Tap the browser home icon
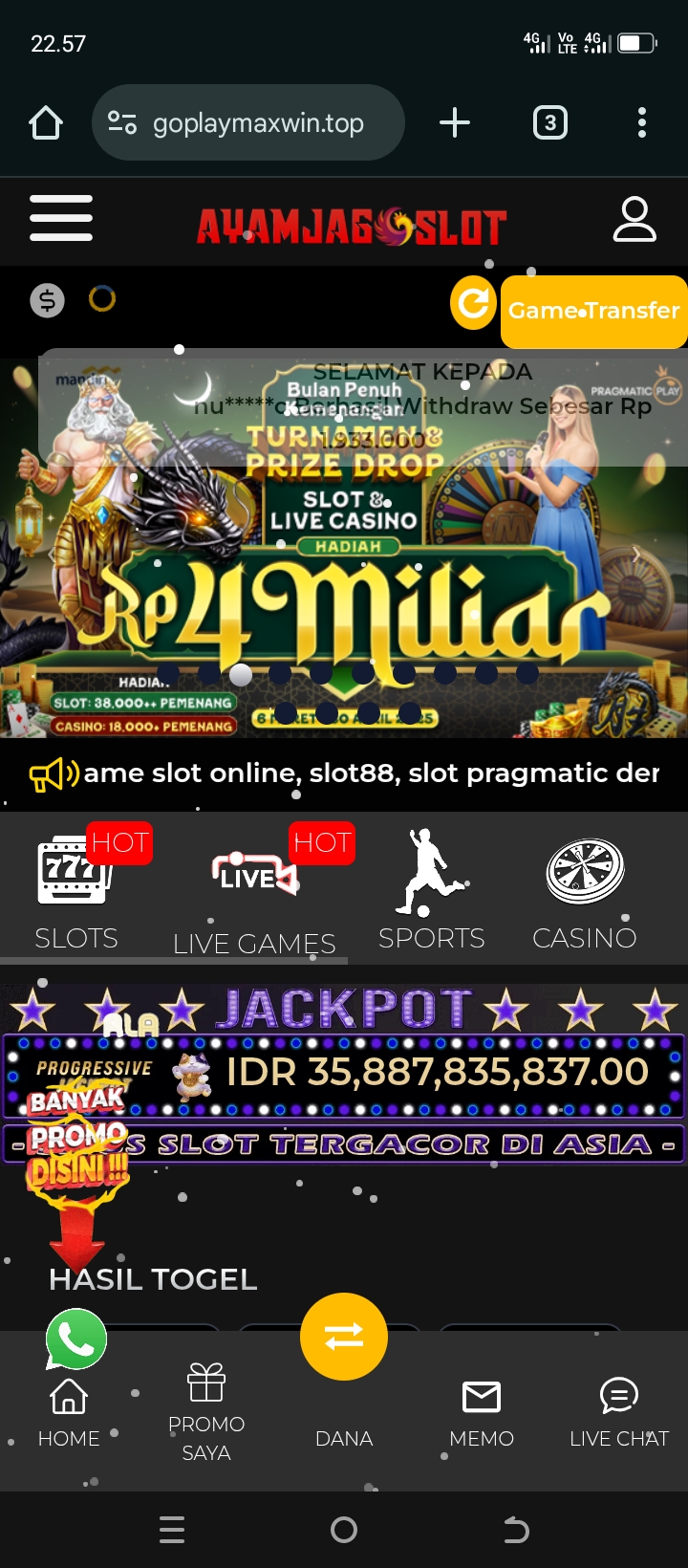Image resolution: width=688 pixels, height=1568 pixels. (46, 122)
